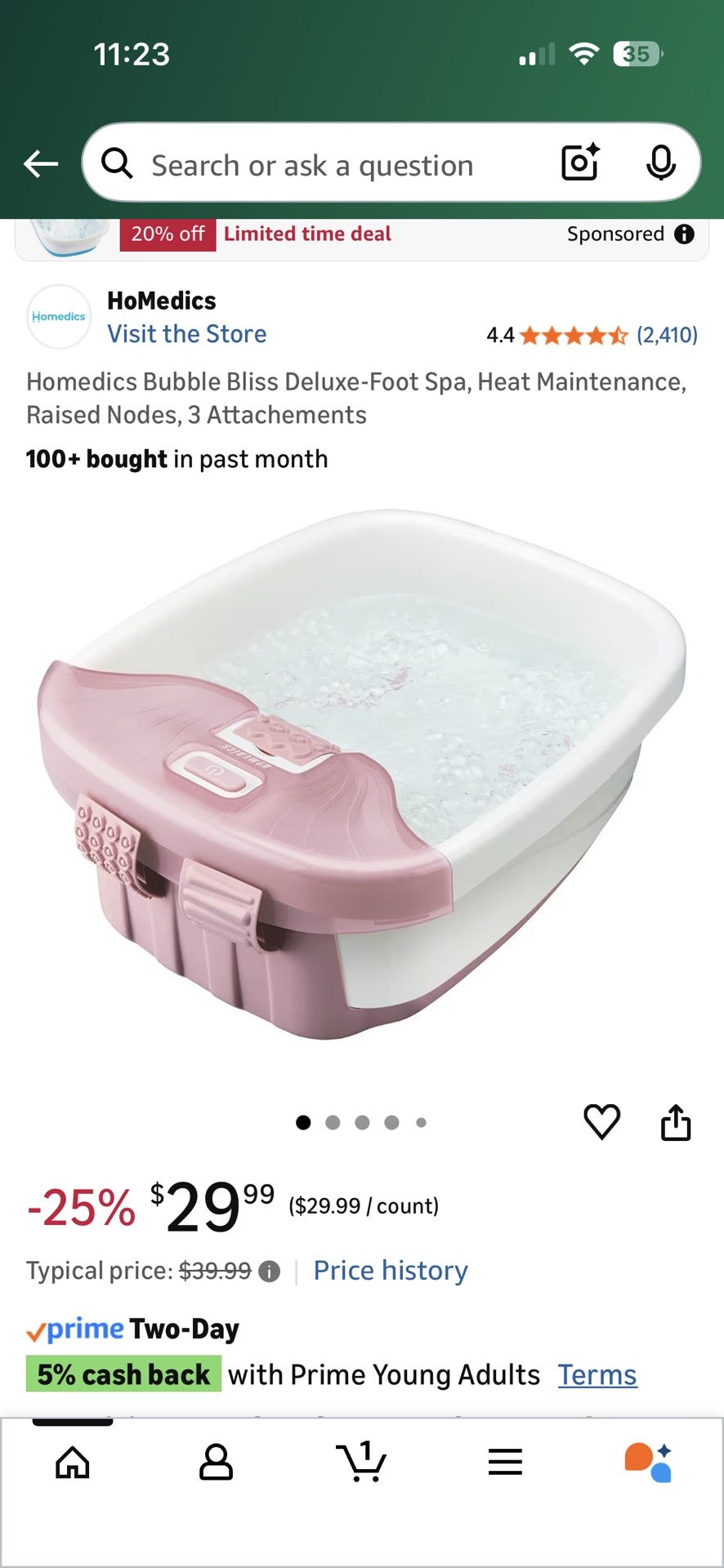Open the foot spa product image
Screen dimensions: 724x1568
pos(362,776)
